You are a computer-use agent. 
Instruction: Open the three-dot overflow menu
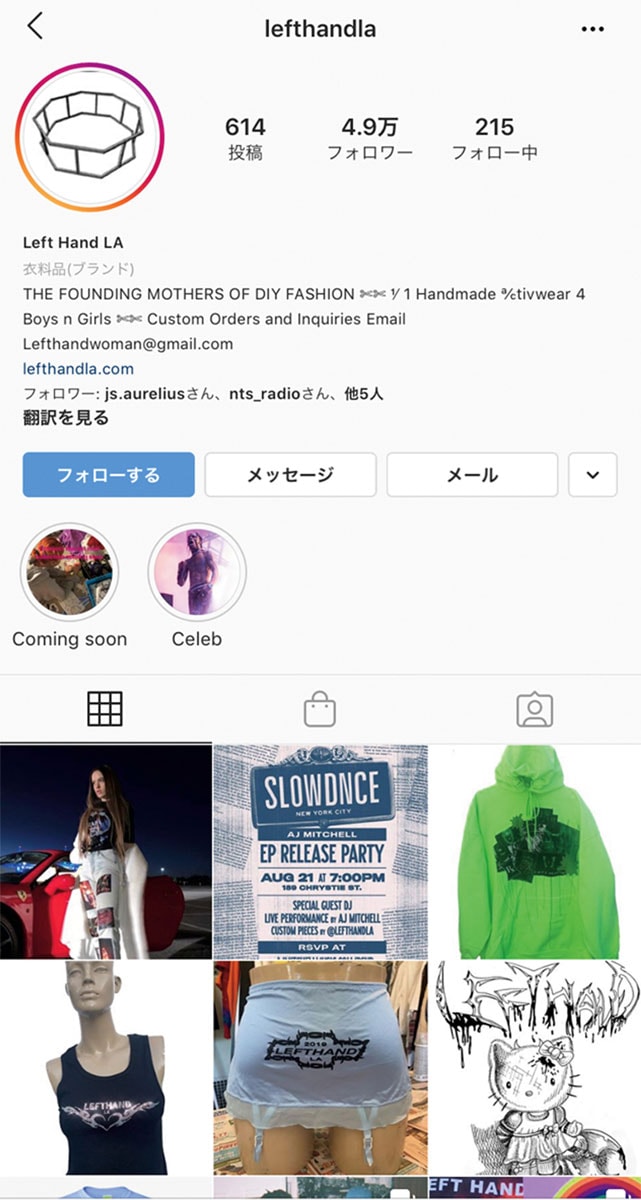(593, 29)
